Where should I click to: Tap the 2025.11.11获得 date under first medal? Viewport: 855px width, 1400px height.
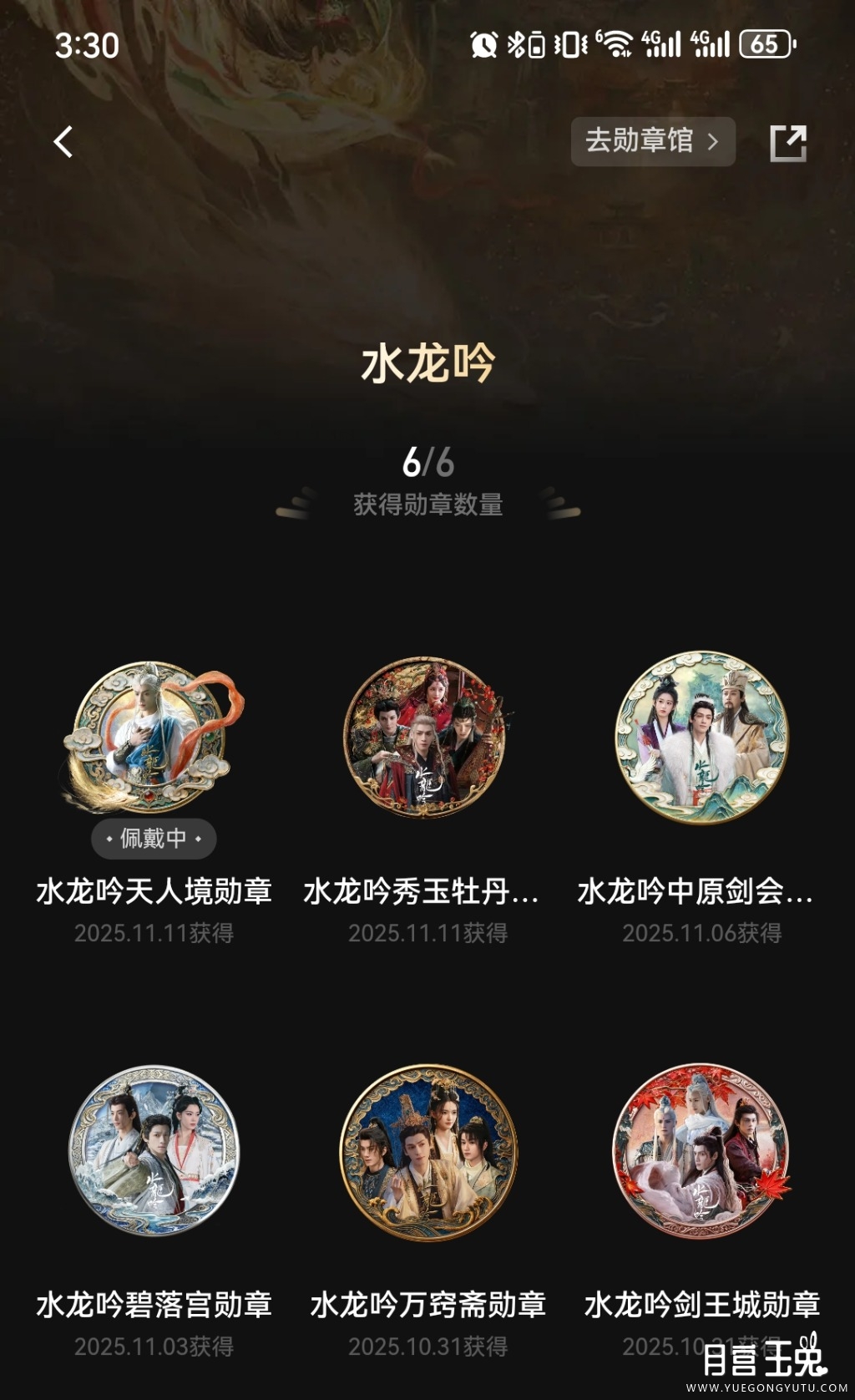pos(154,936)
